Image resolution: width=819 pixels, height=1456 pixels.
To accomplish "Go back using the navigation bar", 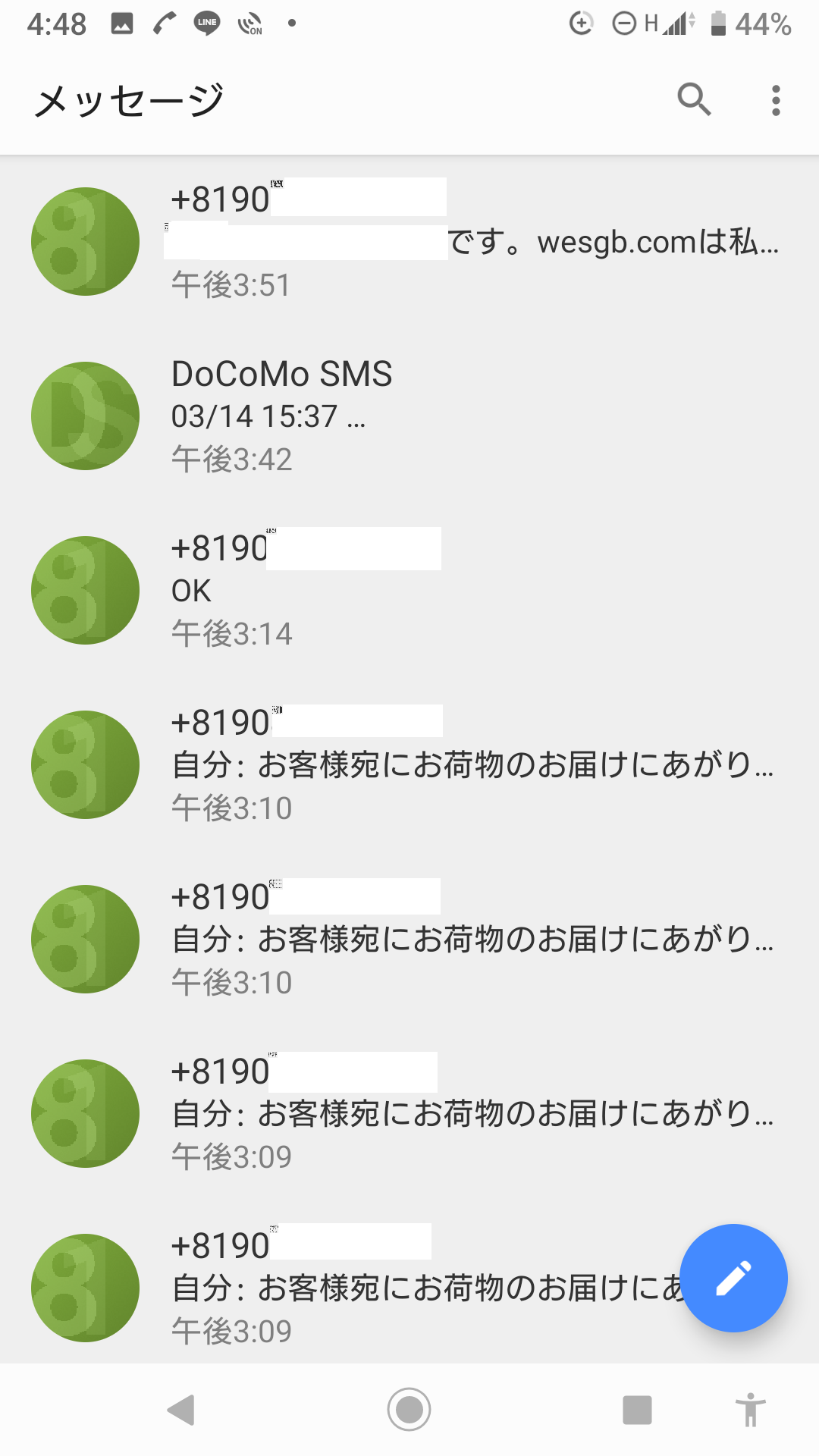I will click(182, 1410).
